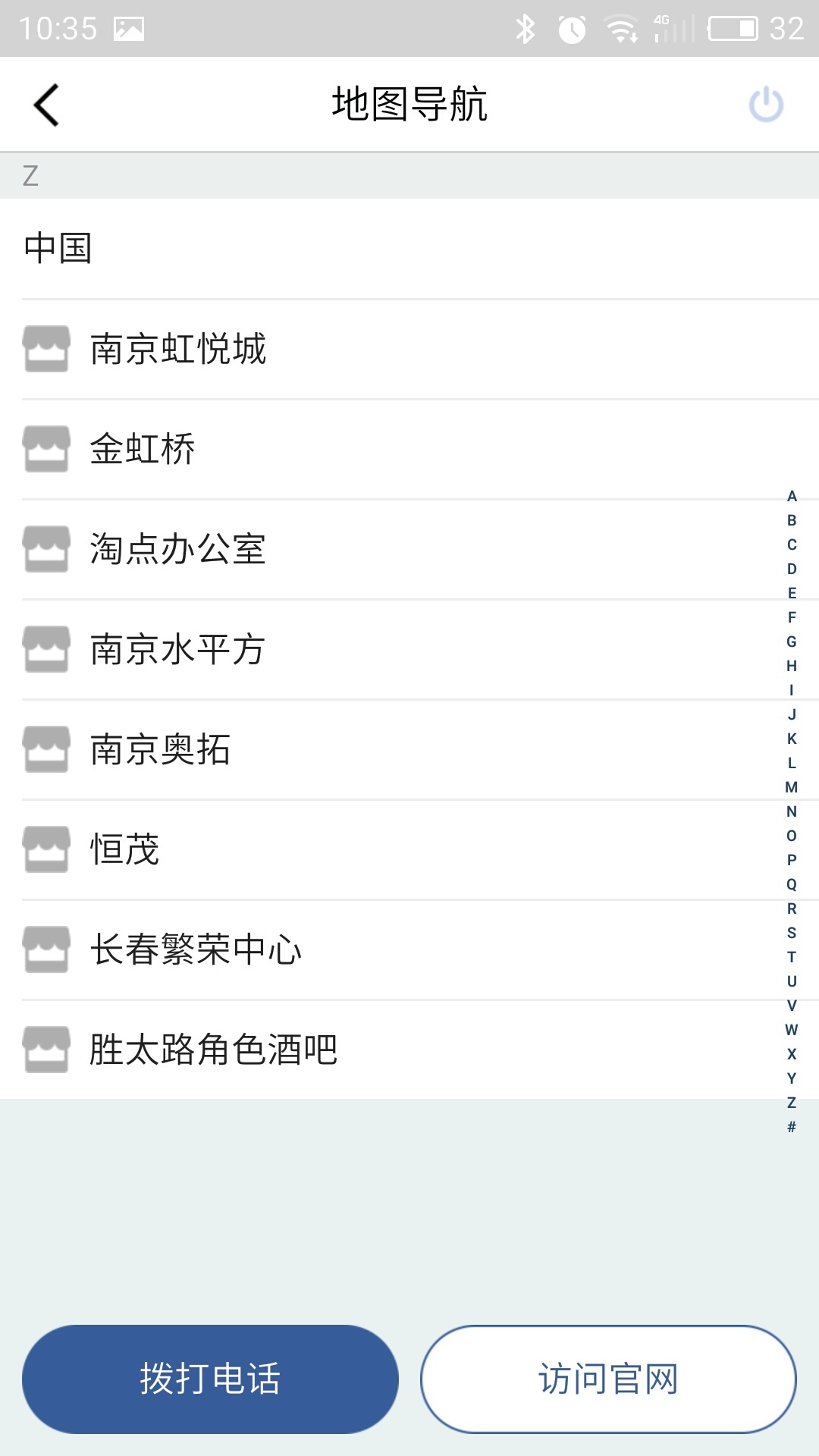The width and height of the screenshot is (819, 1456).
Task: Jump to letter N in the index
Action: click(x=792, y=811)
